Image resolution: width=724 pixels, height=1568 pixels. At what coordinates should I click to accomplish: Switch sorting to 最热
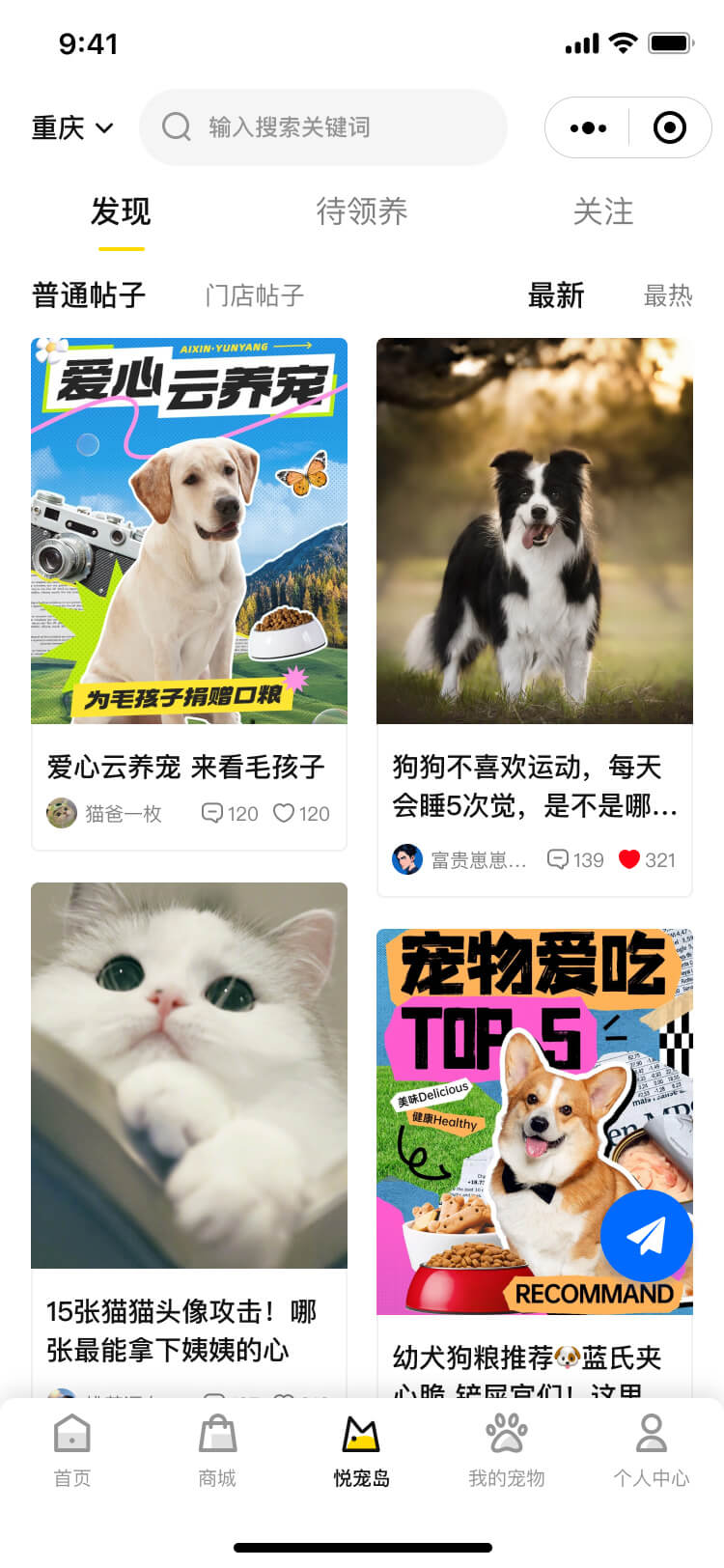coord(667,296)
